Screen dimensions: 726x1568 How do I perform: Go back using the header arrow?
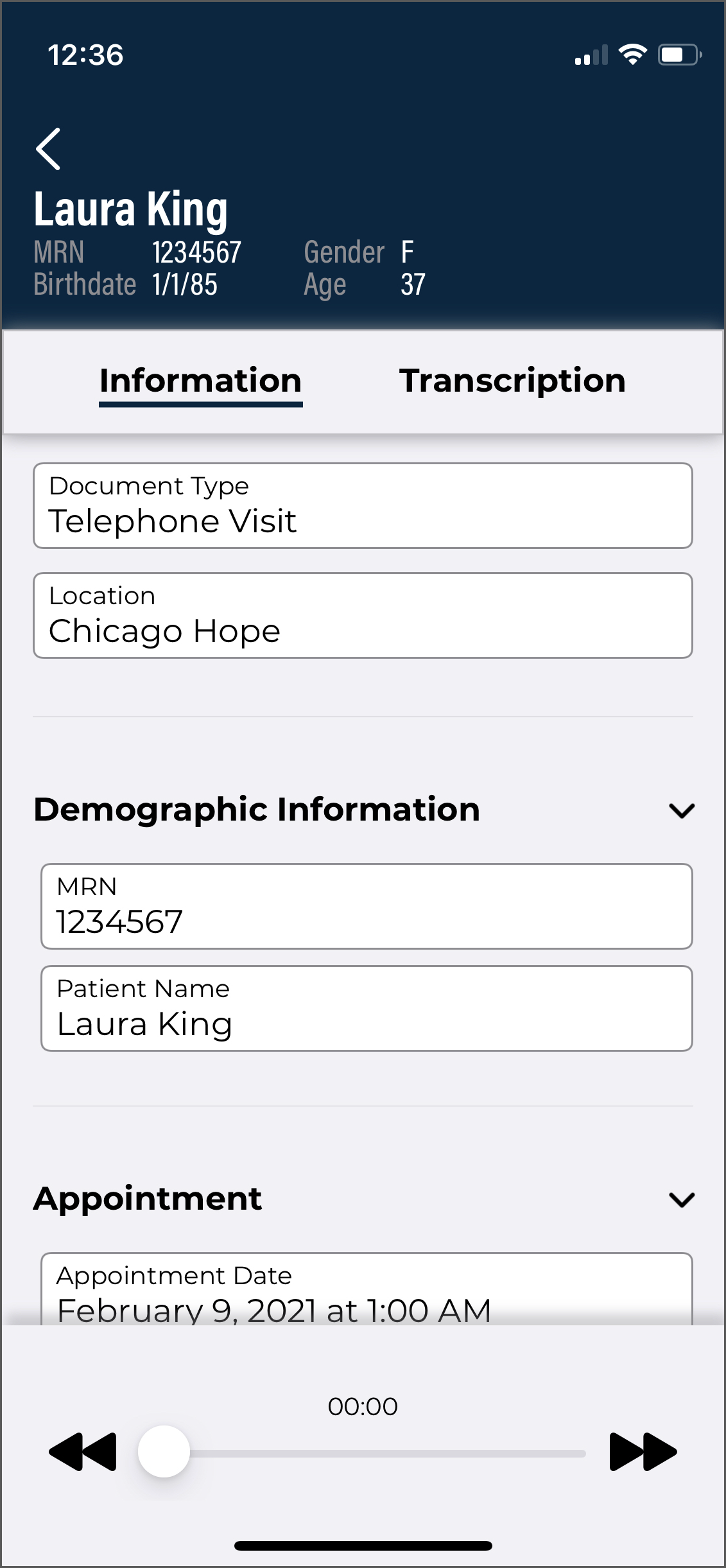48,149
